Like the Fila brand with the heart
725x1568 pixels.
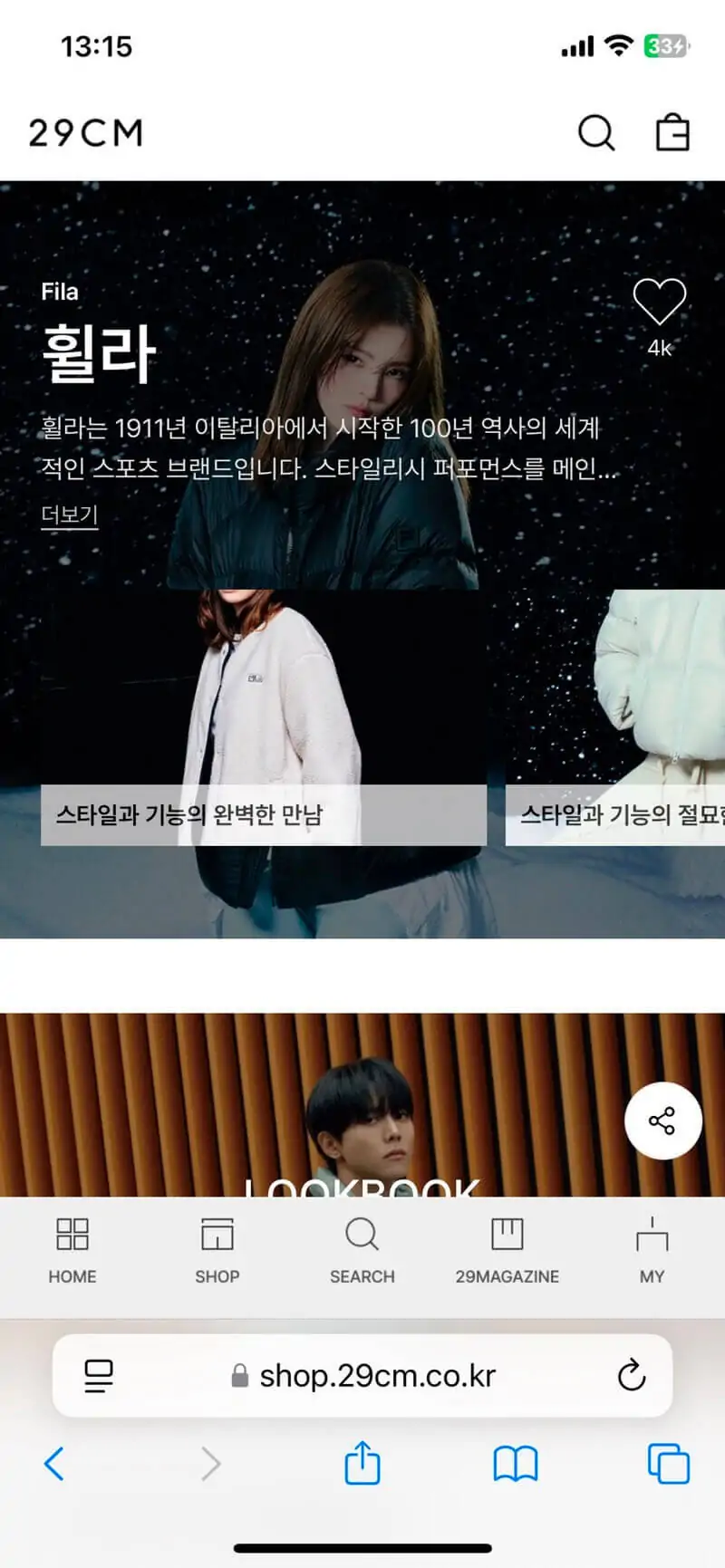coord(659,303)
